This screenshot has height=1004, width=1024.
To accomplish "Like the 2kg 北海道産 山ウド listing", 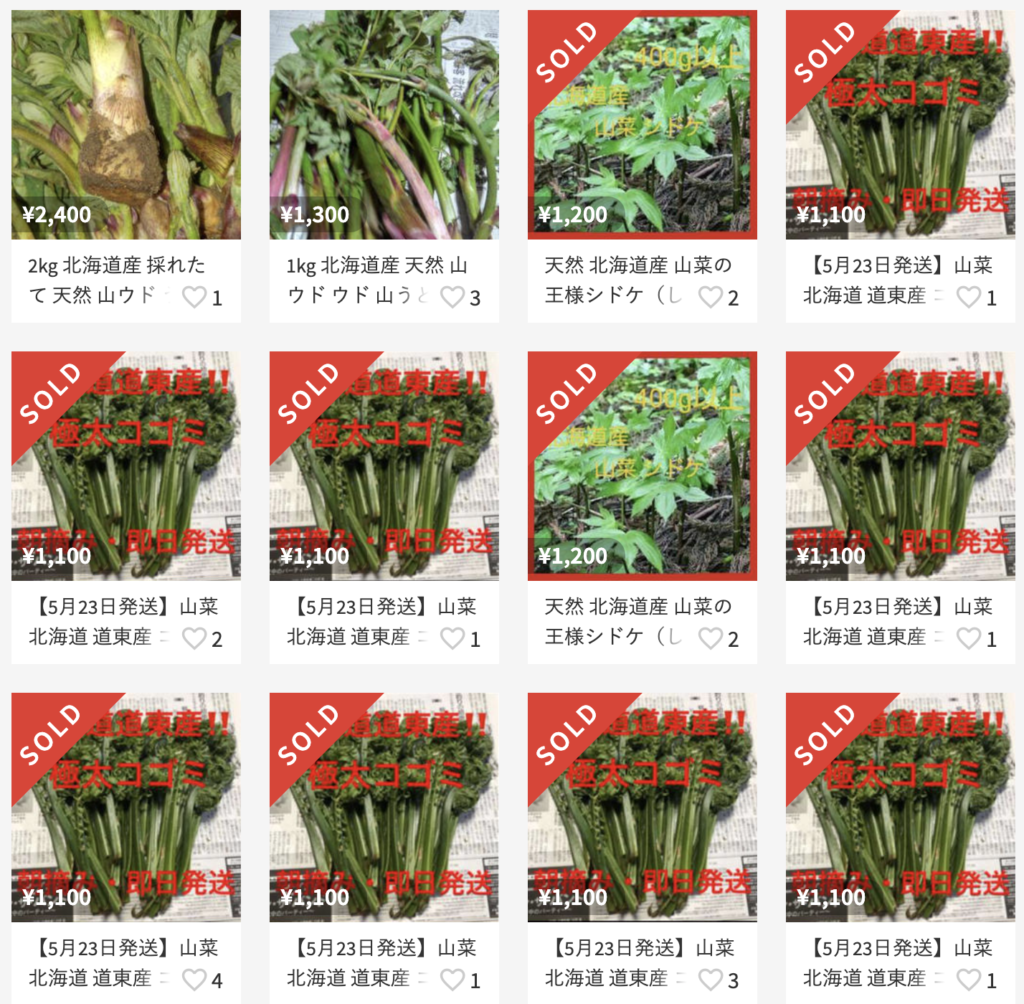I will click(x=194, y=297).
